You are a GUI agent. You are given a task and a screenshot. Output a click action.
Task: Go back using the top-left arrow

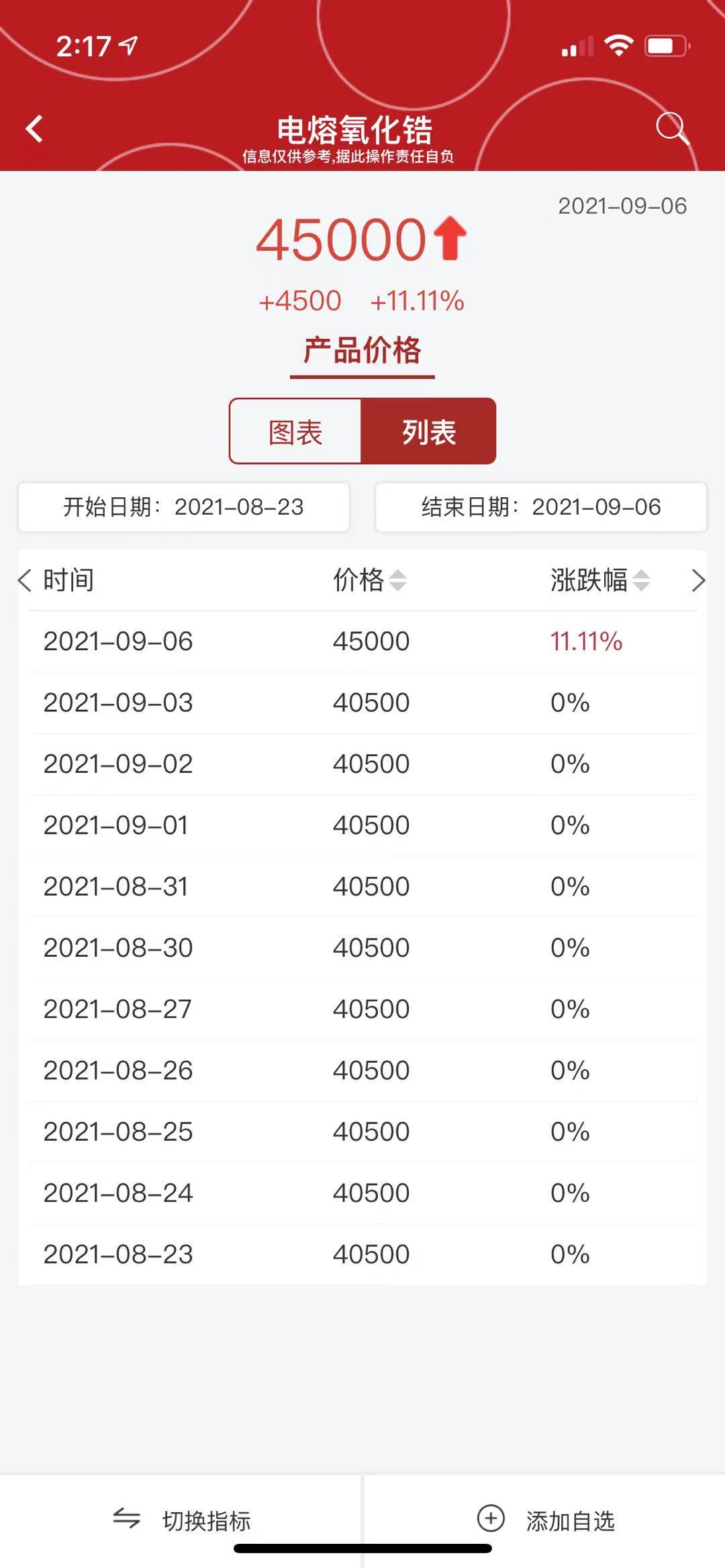click(34, 129)
